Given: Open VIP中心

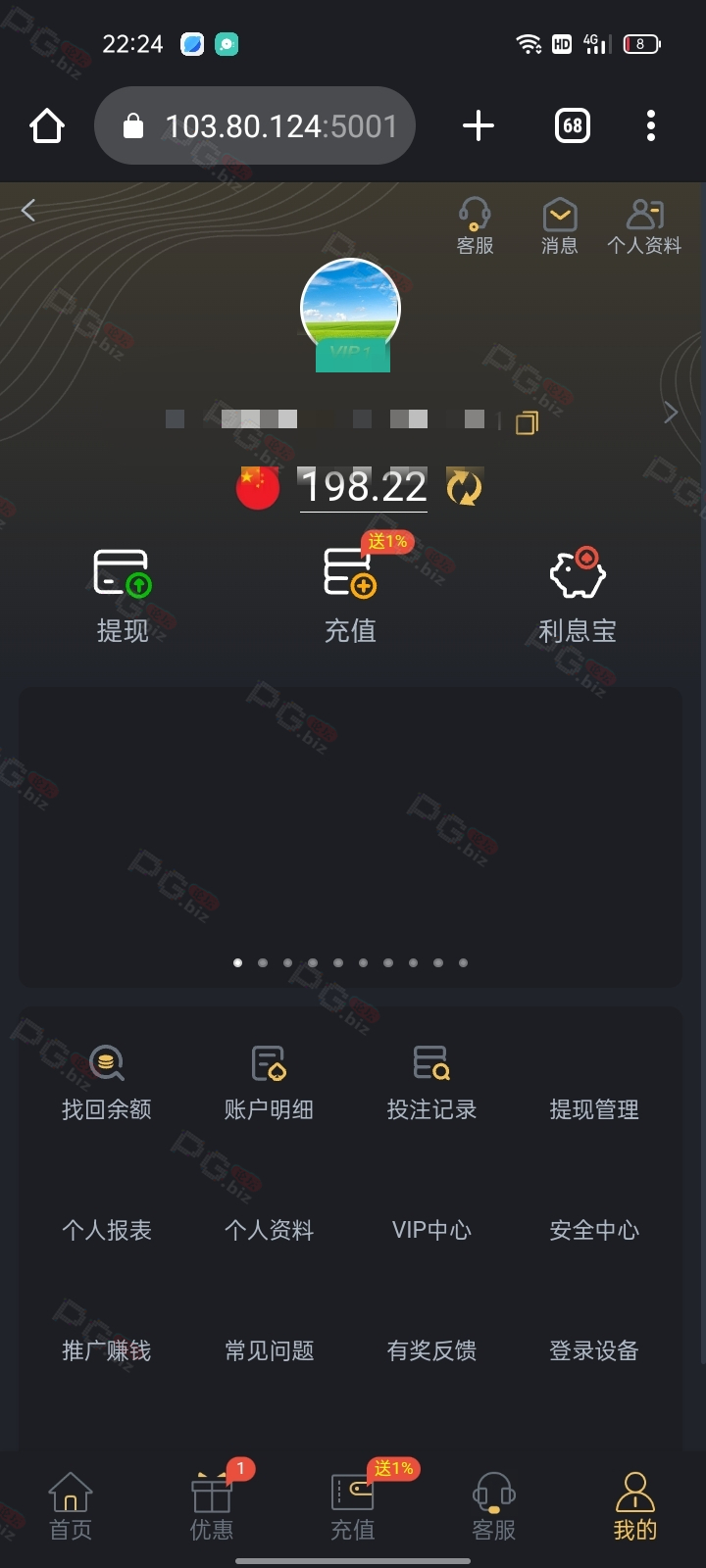Looking at the screenshot, I should point(431,1229).
